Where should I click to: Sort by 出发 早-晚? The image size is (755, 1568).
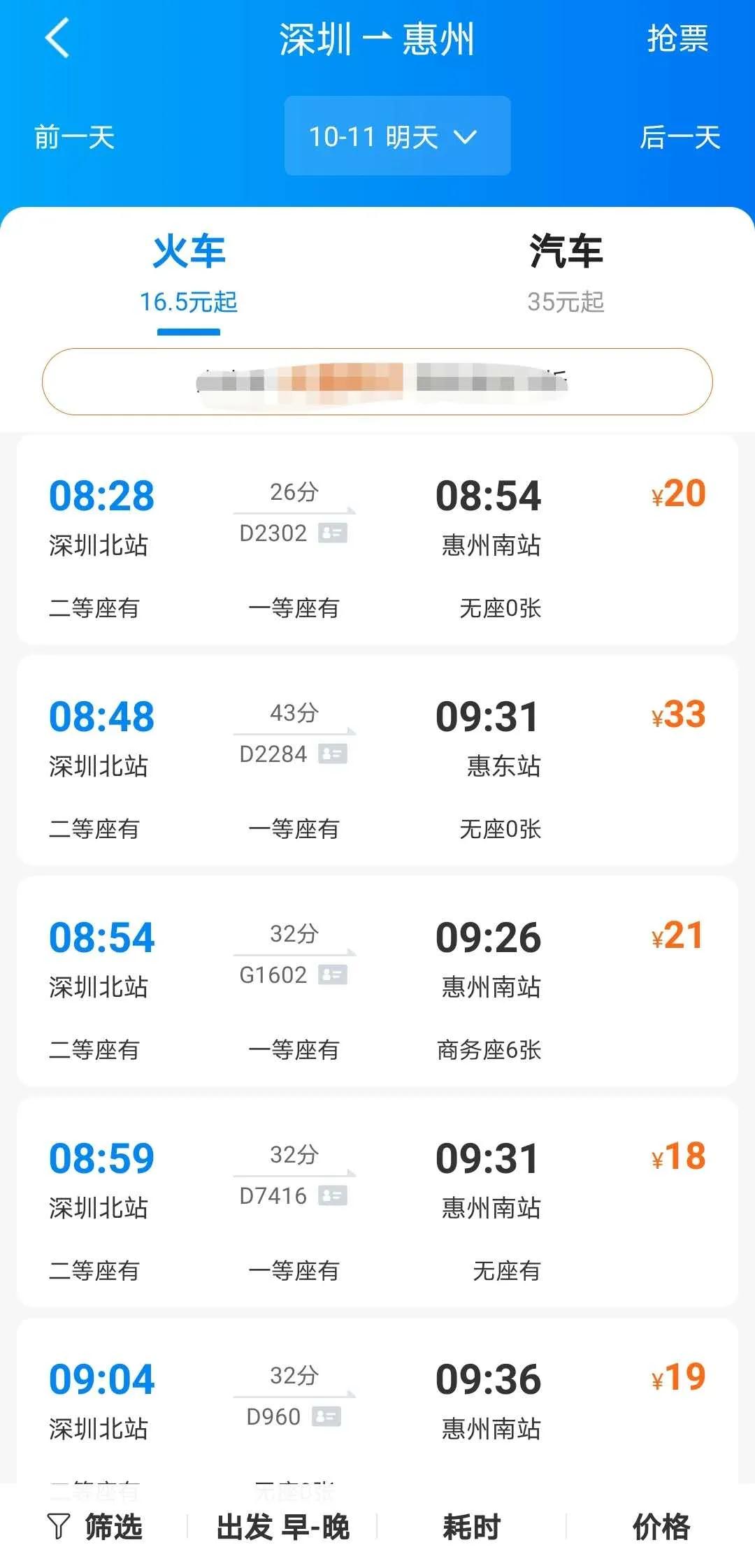(282, 1527)
